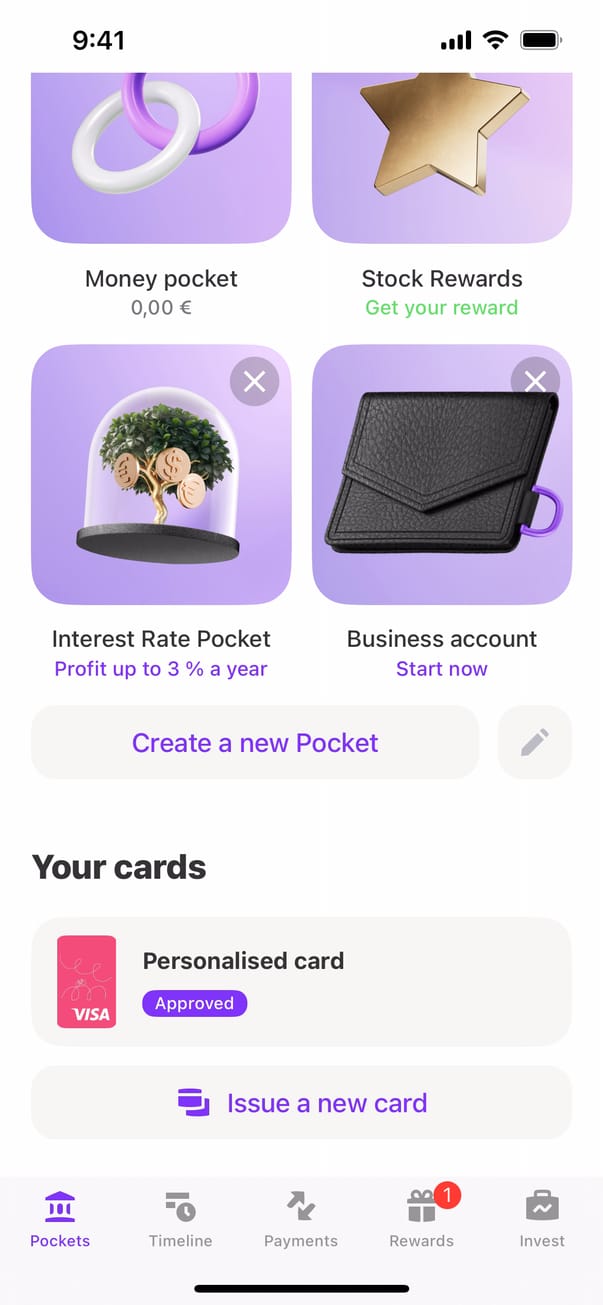Viewport: 603px width, 1305px height.
Task: Select the Pockets tab
Action: click(x=60, y=1218)
